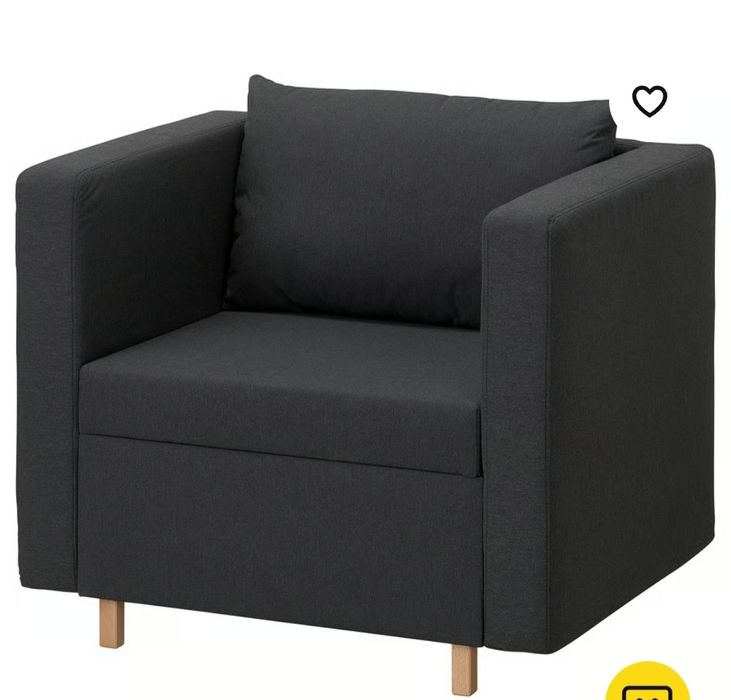
Task: Open the yellow chat assistant button
Action: (648, 685)
